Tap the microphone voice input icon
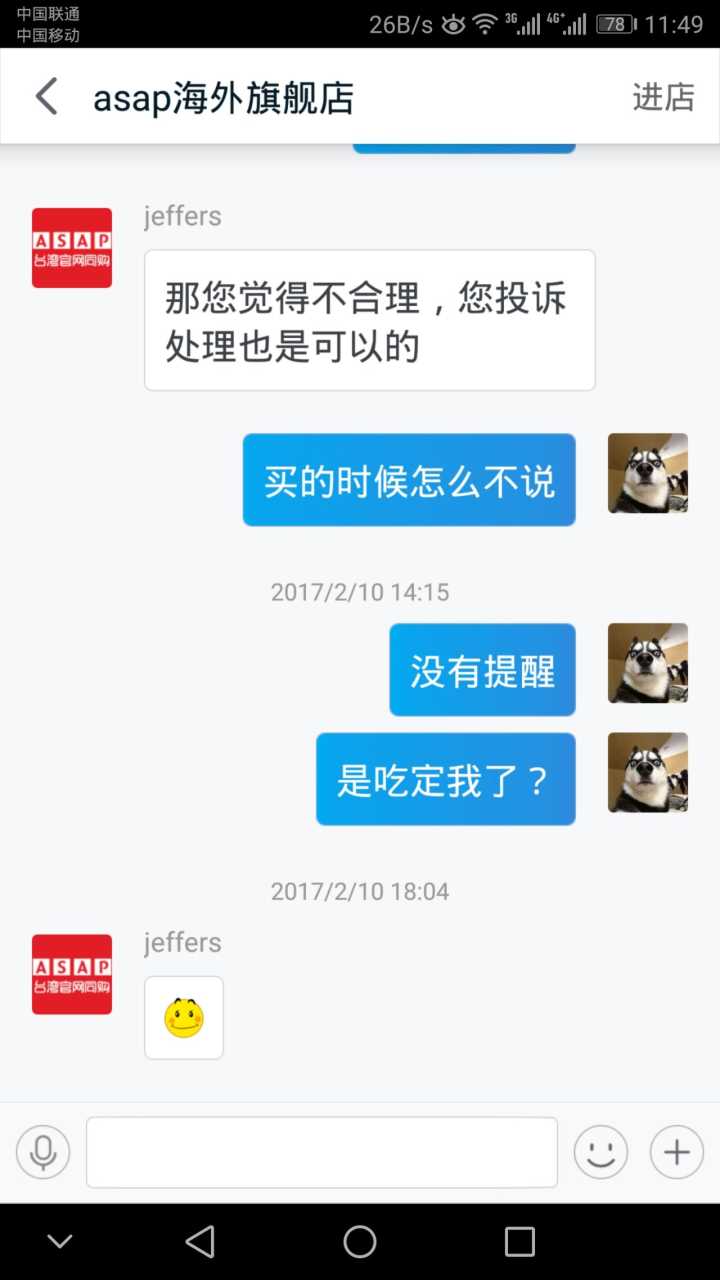 43,1152
